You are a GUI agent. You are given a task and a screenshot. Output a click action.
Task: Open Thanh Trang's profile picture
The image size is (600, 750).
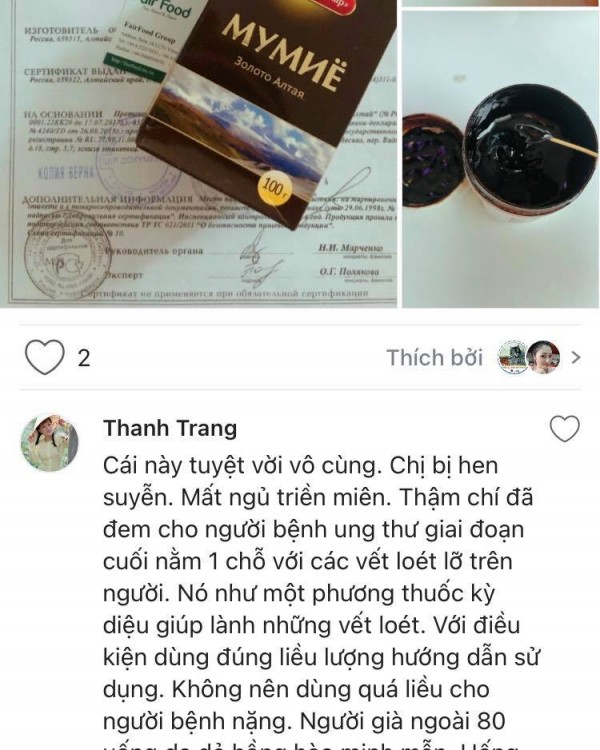coord(50,442)
